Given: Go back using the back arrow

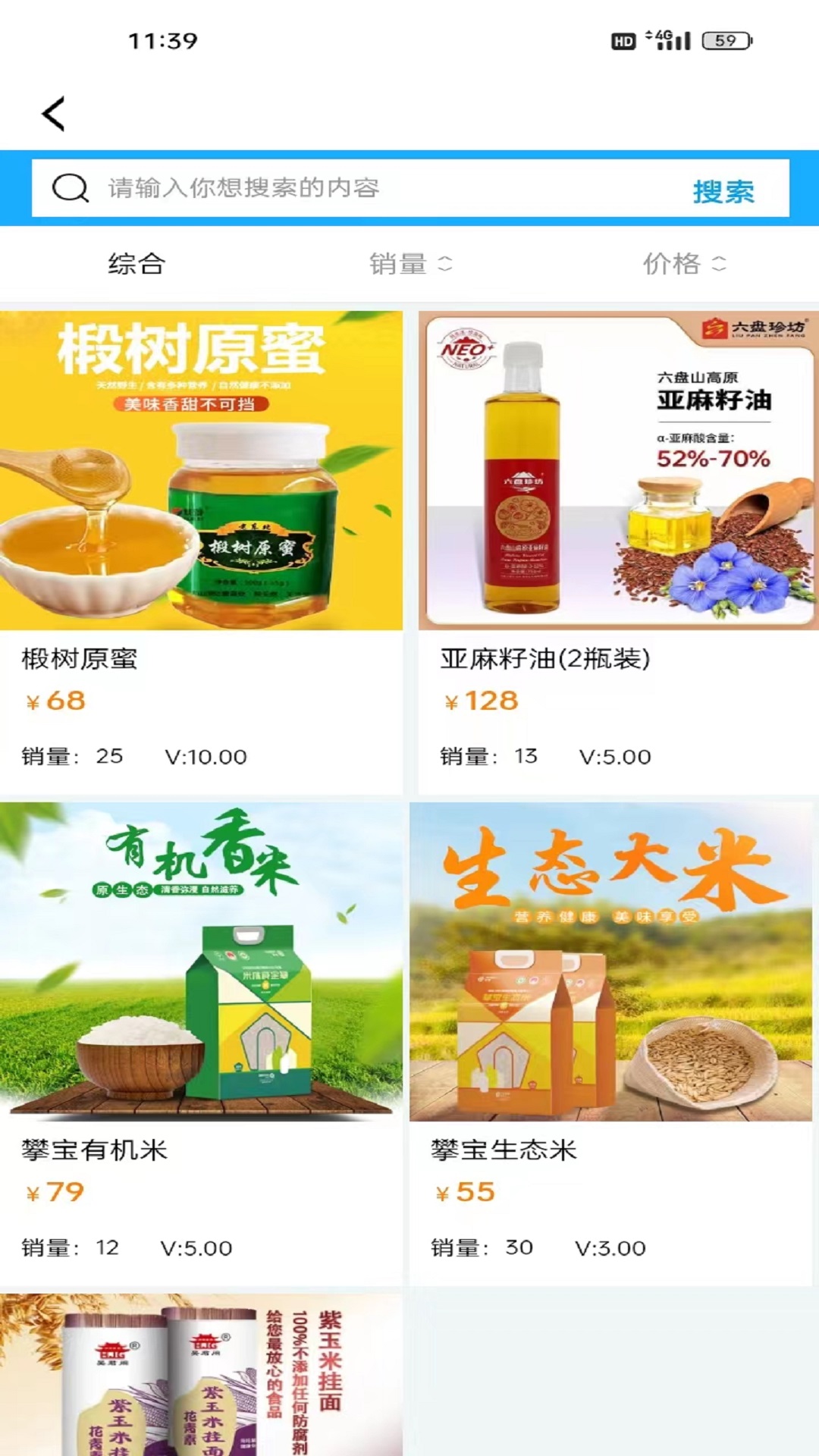Looking at the screenshot, I should 53,114.
